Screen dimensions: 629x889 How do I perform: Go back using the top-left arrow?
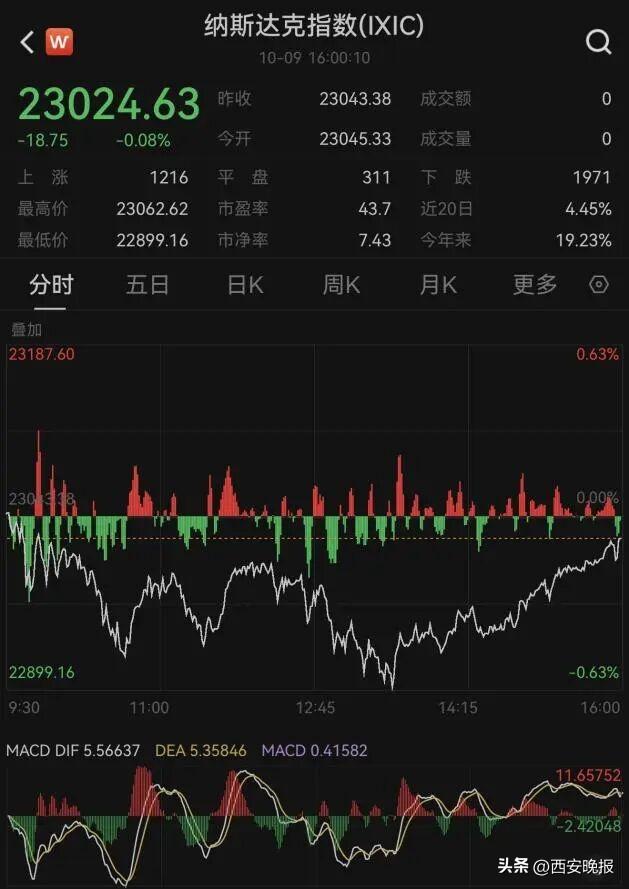(27, 42)
